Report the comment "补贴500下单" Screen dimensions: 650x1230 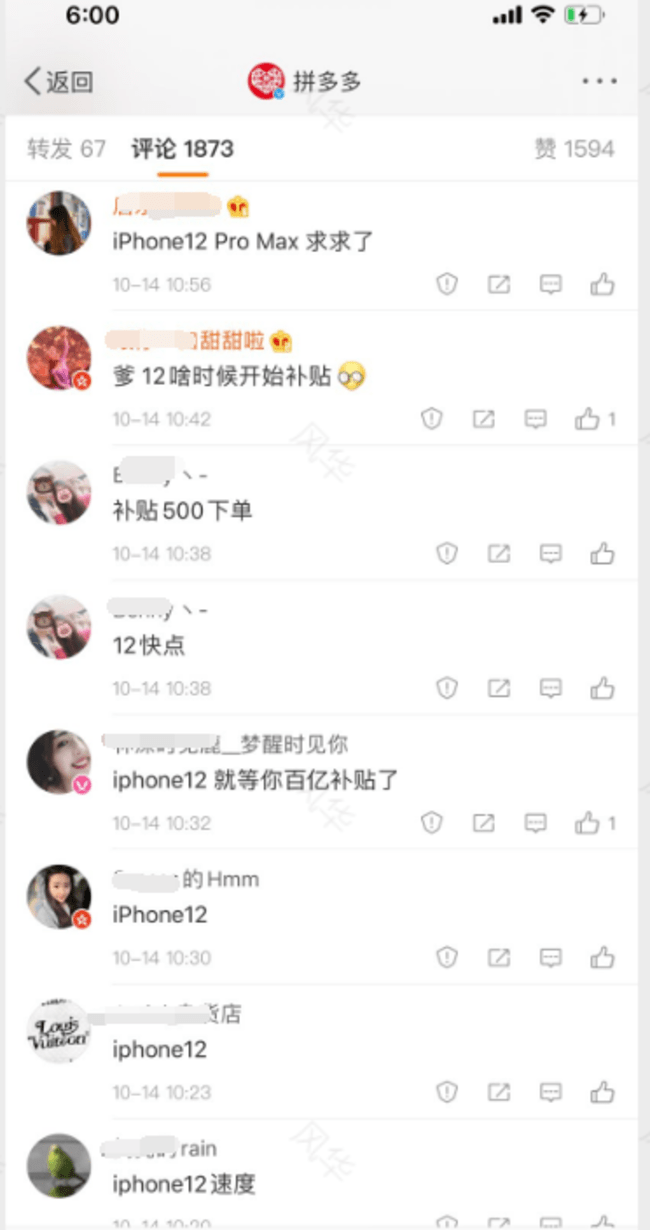pos(446,554)
